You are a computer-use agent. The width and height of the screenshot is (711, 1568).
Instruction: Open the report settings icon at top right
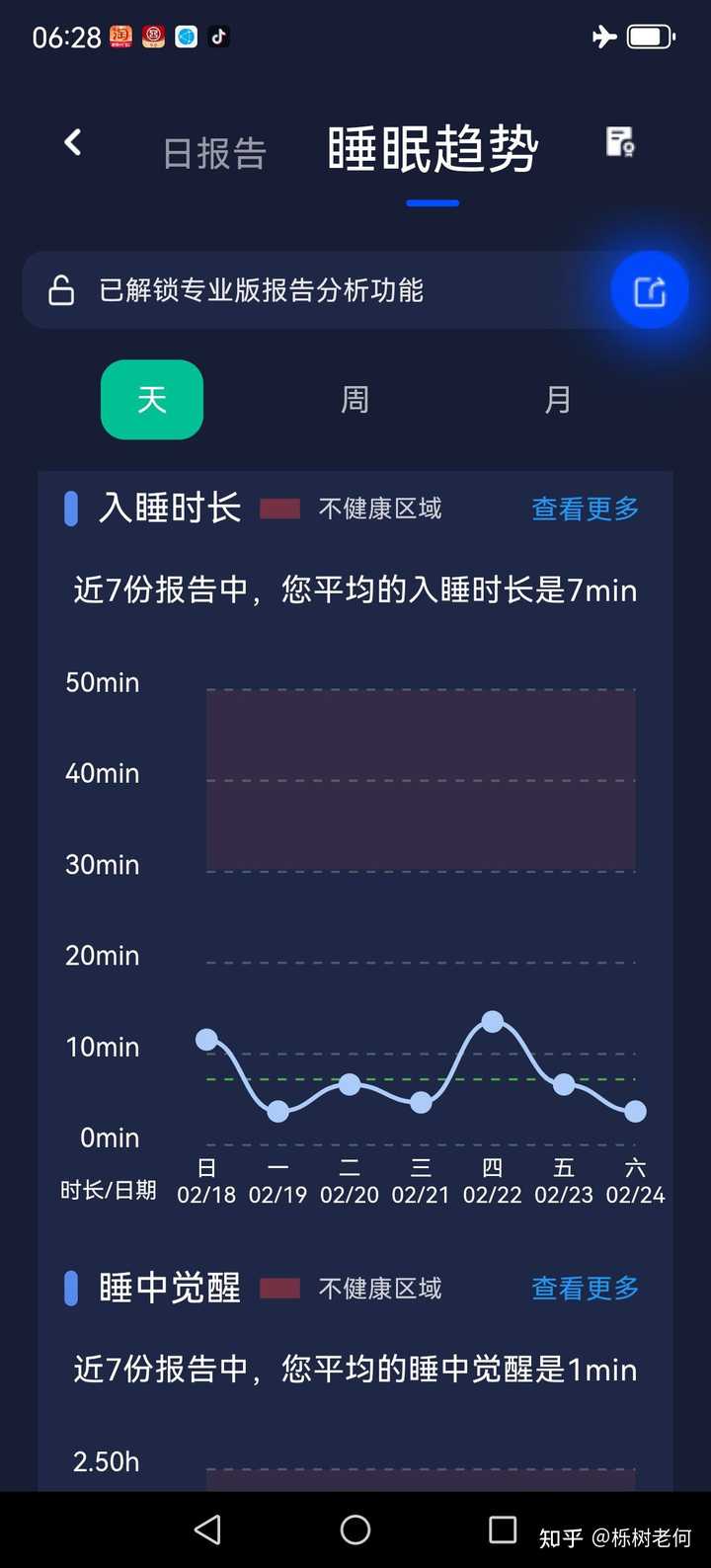(x=620, y=142)
